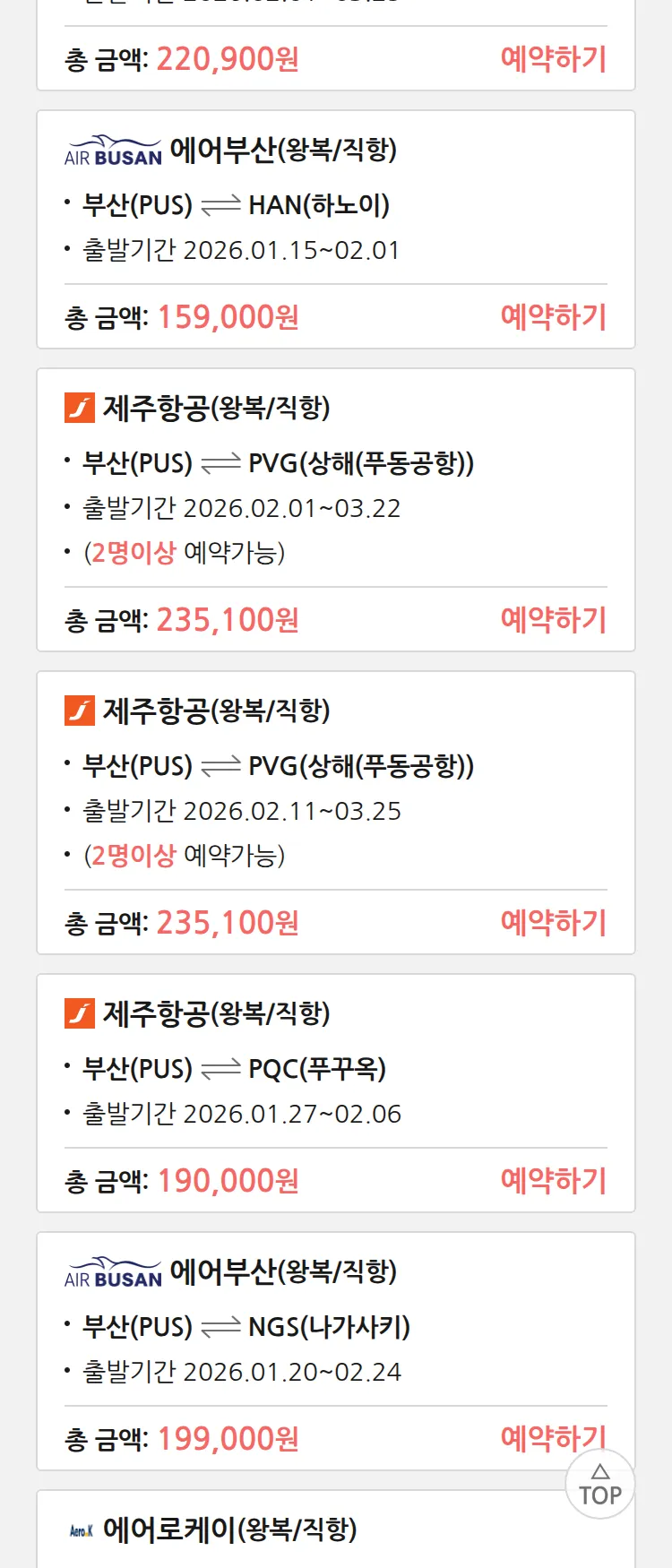Book Jeju Air Phu Quoc flight 190,000원
Viewport: 672px width, 1568px height.
click(x=553, y=1181)
